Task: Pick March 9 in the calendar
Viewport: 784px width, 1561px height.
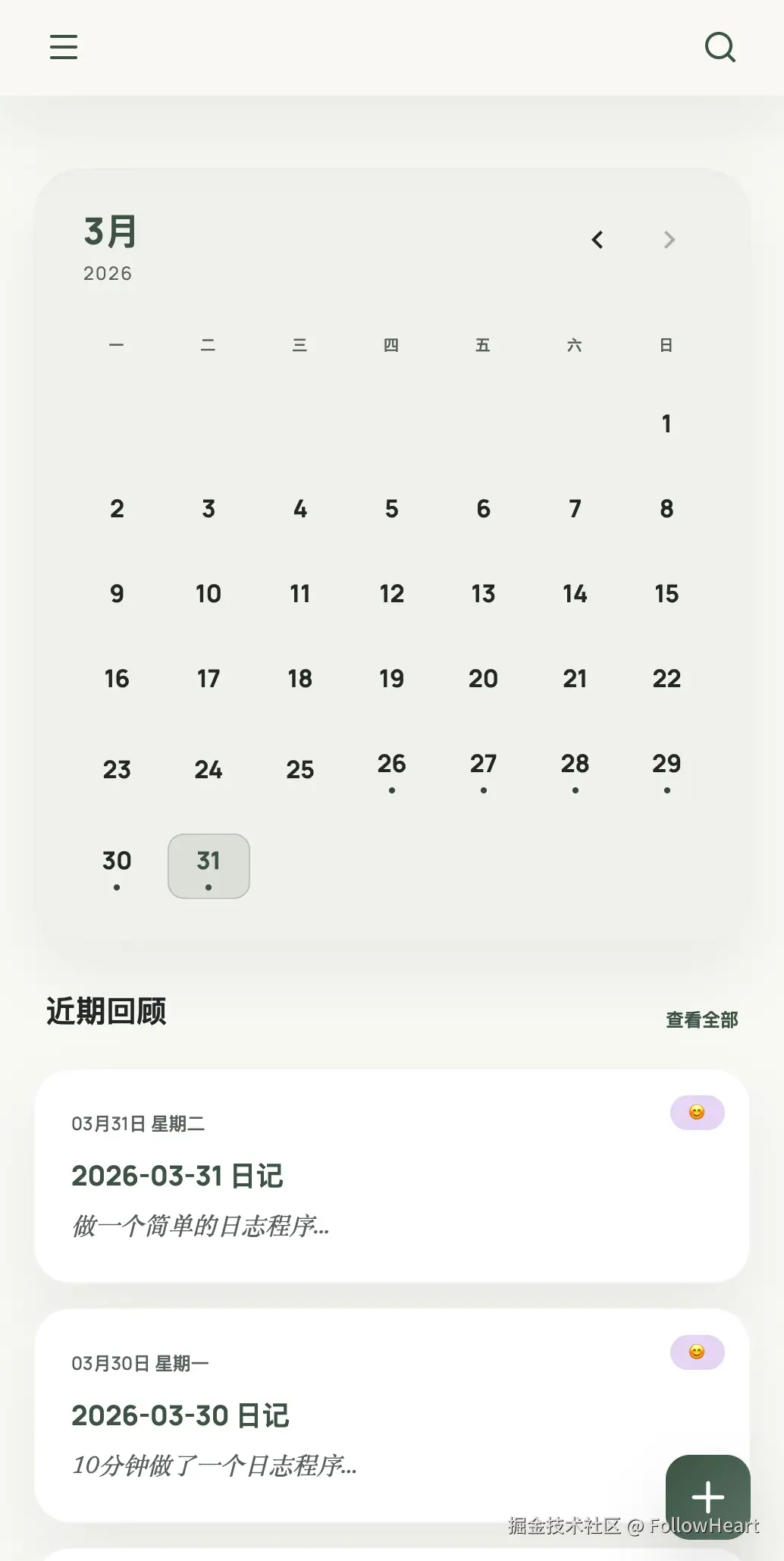Action: [117, 593]
